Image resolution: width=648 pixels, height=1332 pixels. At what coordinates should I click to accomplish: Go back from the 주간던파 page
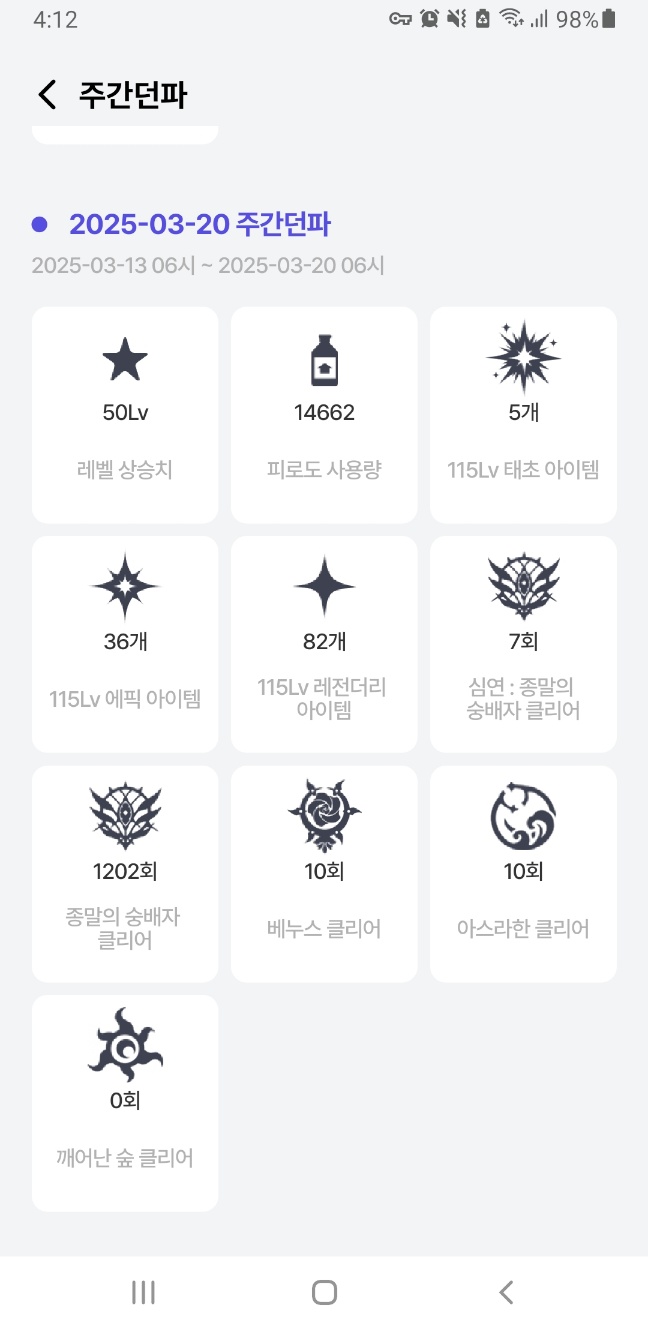pyautogui.click(x=47, y=95)
